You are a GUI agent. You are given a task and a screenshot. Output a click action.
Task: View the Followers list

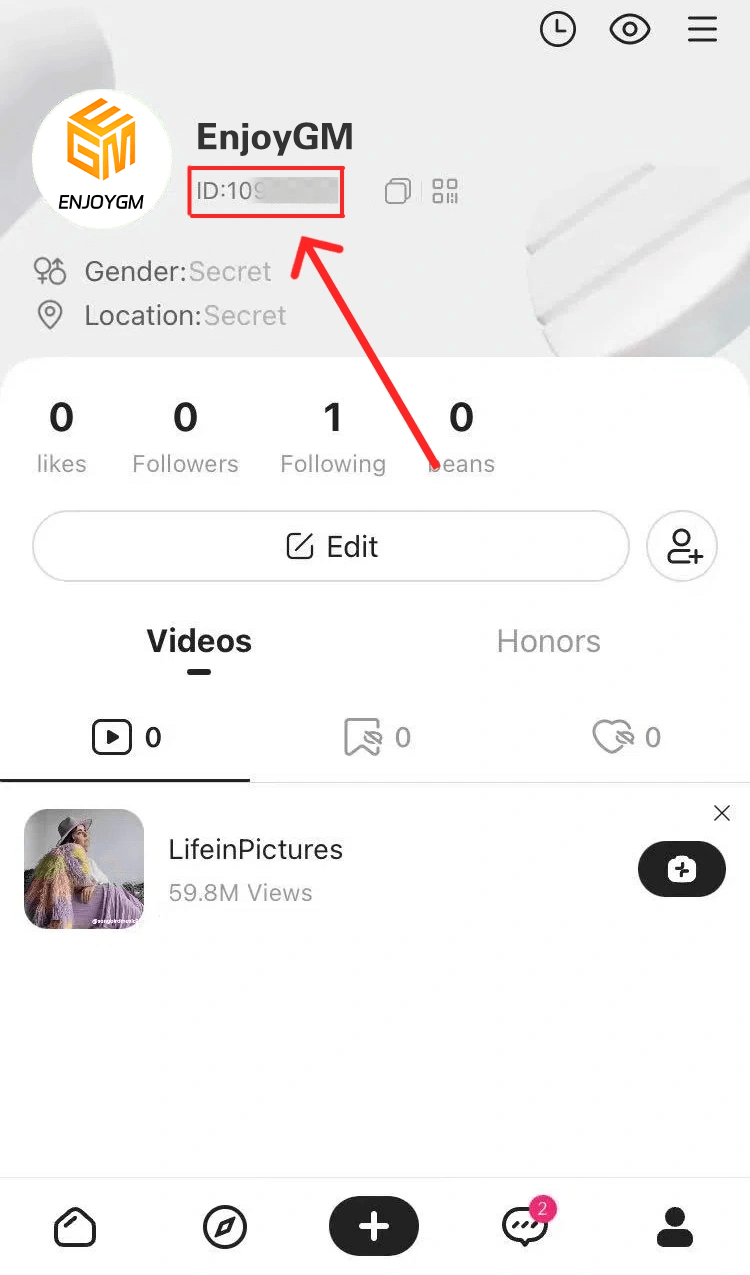click(x=185, y=435)
